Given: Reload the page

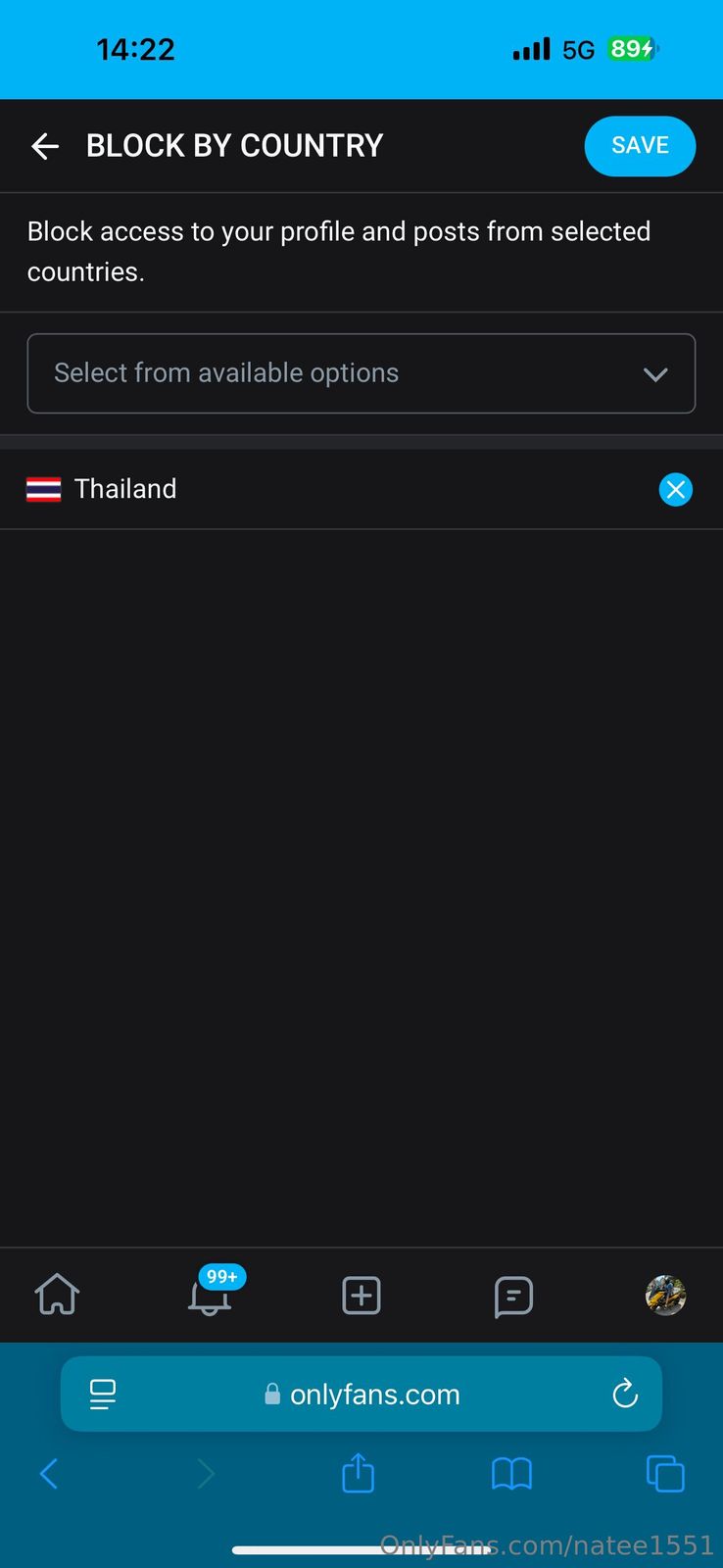Looking at the screenshot, I should click(x=625, y=1394).
